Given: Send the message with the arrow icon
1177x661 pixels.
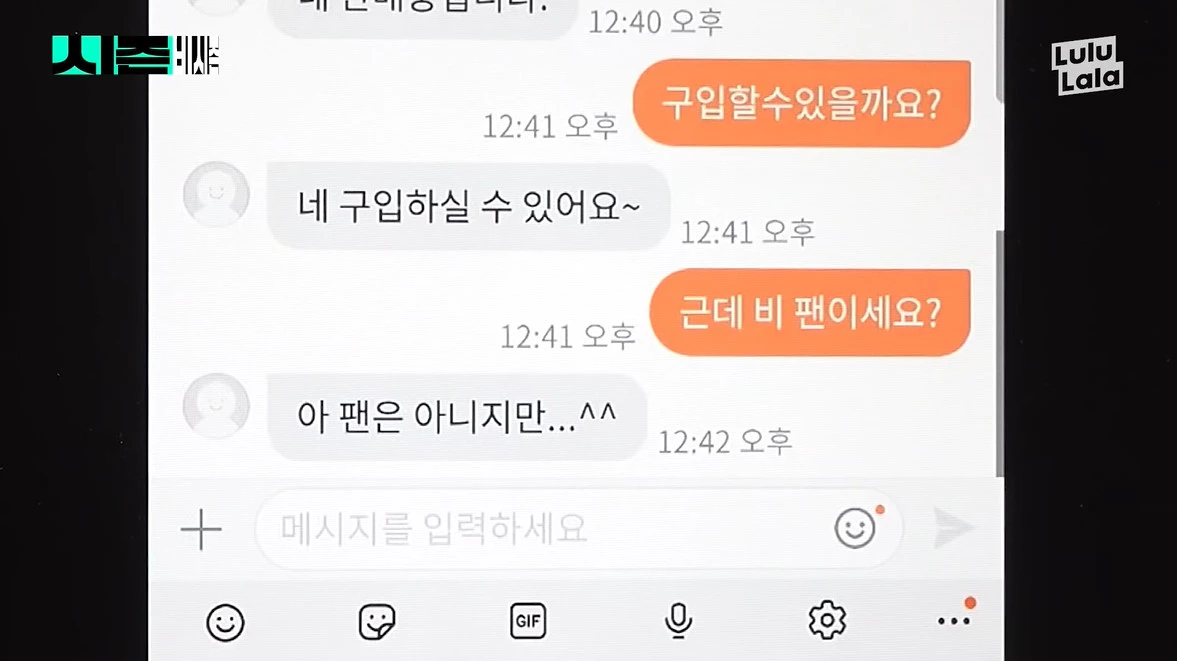Looking at the screenshot, I should pos(952,528).
